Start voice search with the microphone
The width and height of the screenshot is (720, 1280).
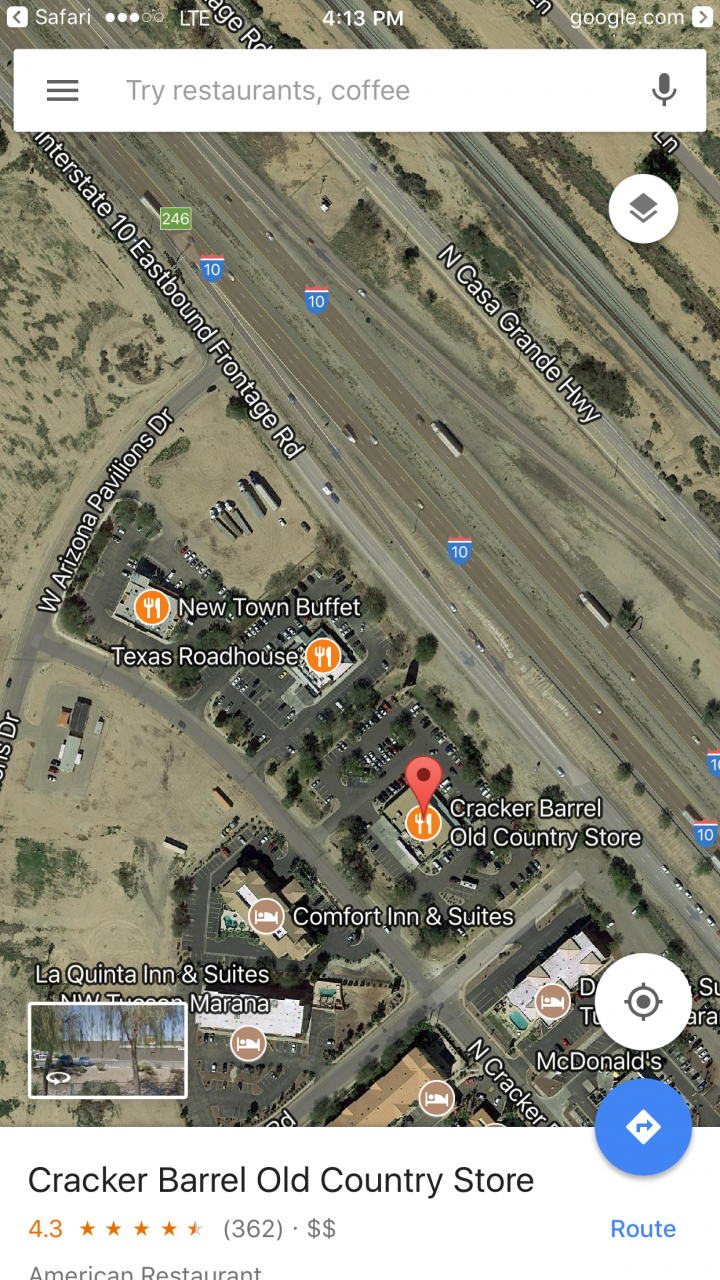(664, 90)
